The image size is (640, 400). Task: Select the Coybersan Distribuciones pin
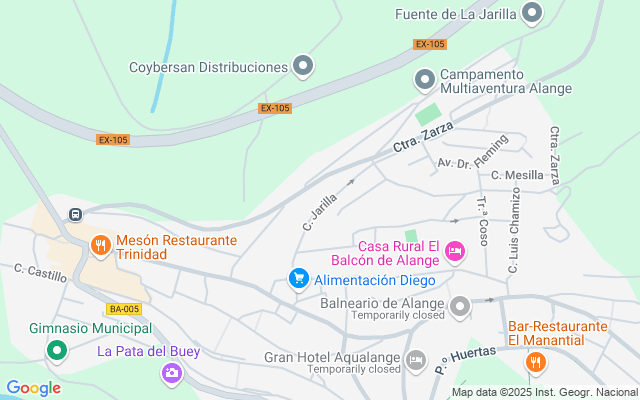tap(304, 67)
